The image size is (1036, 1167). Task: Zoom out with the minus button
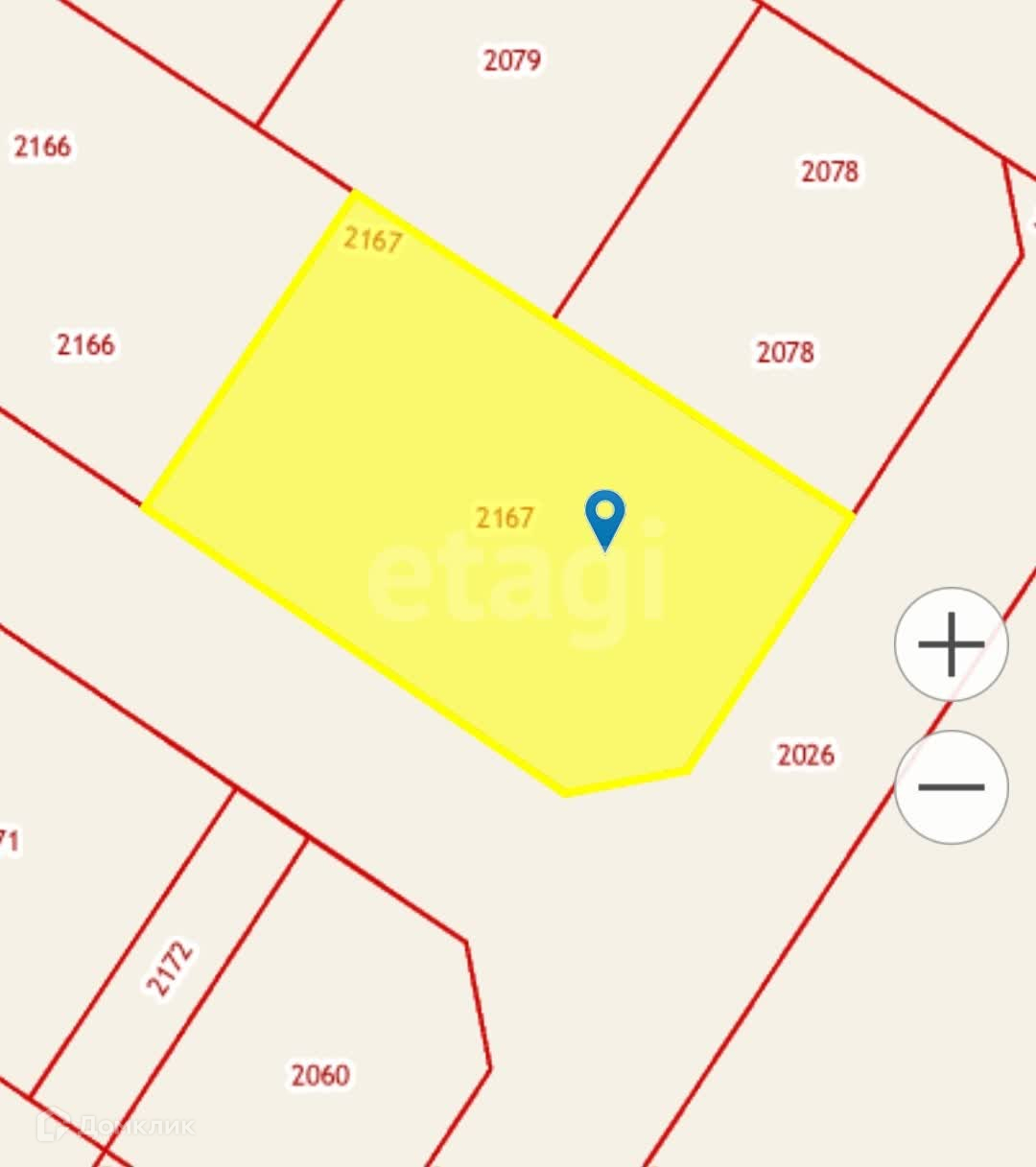click(951, 787)
